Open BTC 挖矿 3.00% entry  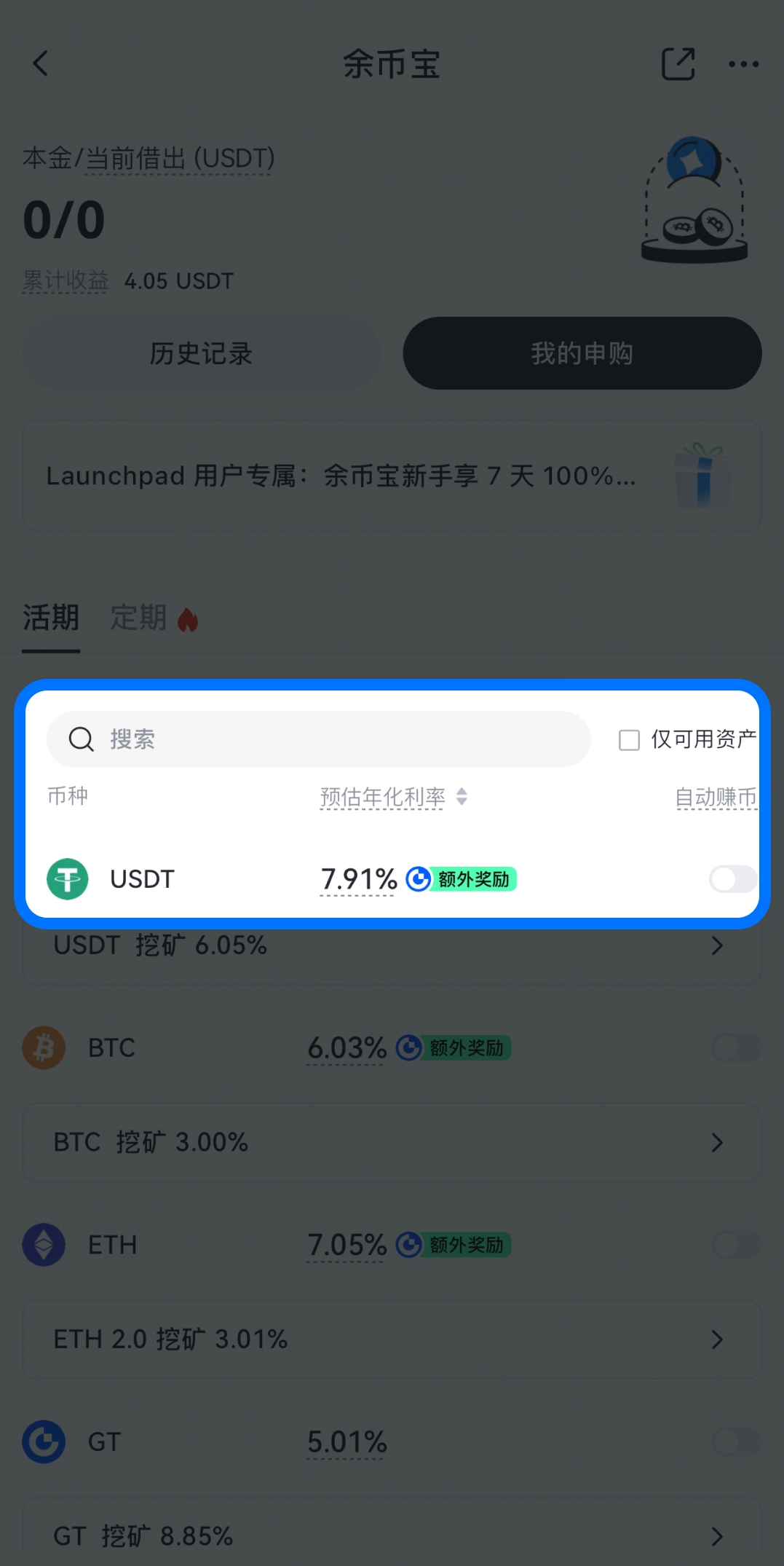coord(392,1142)
